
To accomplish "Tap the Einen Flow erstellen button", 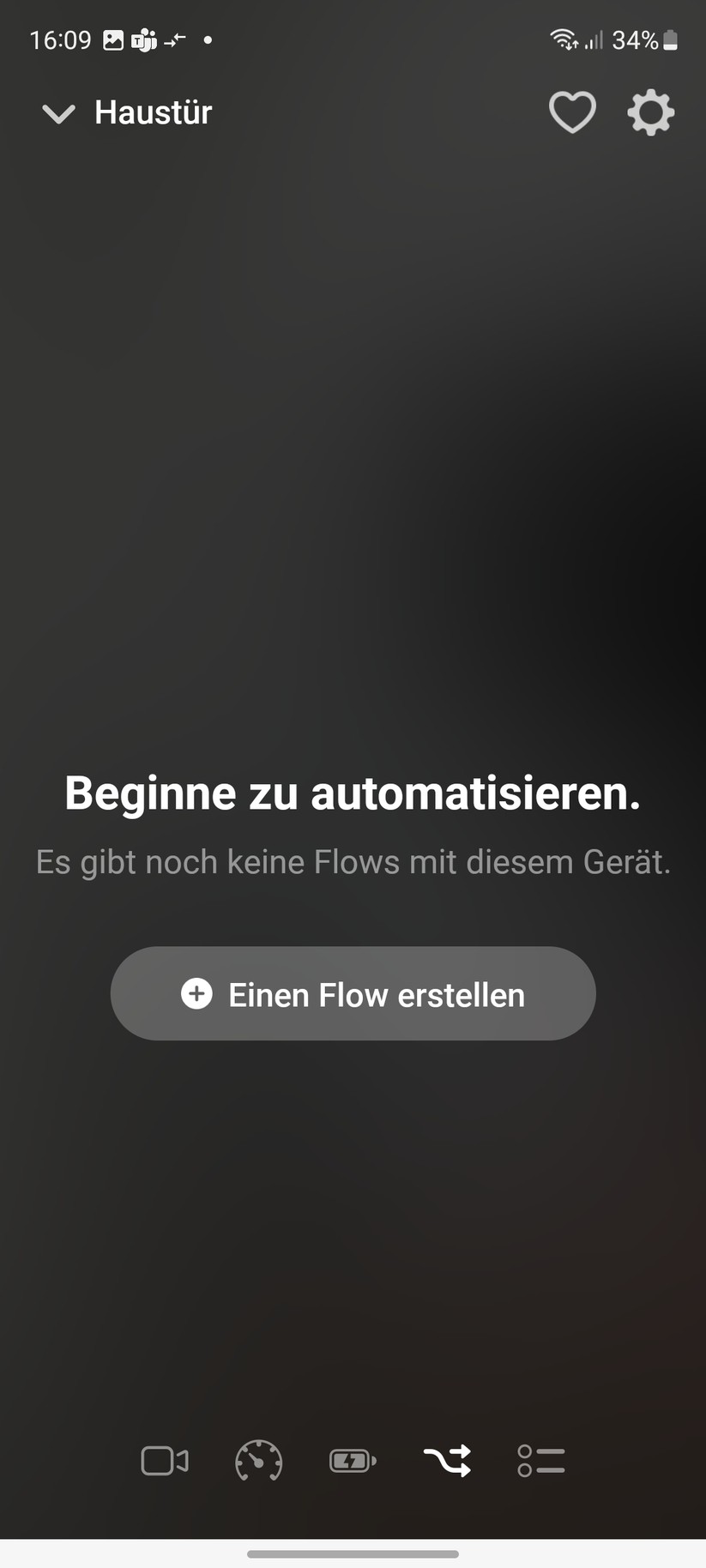I will tap(353, 993).
